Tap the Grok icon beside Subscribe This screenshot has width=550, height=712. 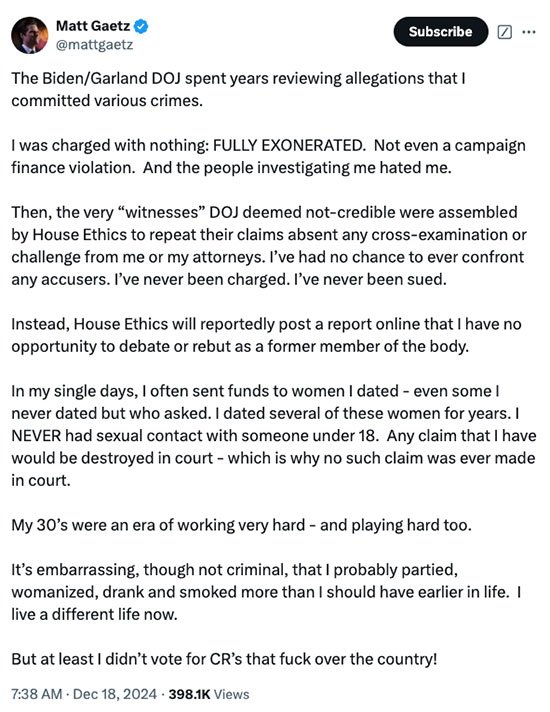coord(505,32)
